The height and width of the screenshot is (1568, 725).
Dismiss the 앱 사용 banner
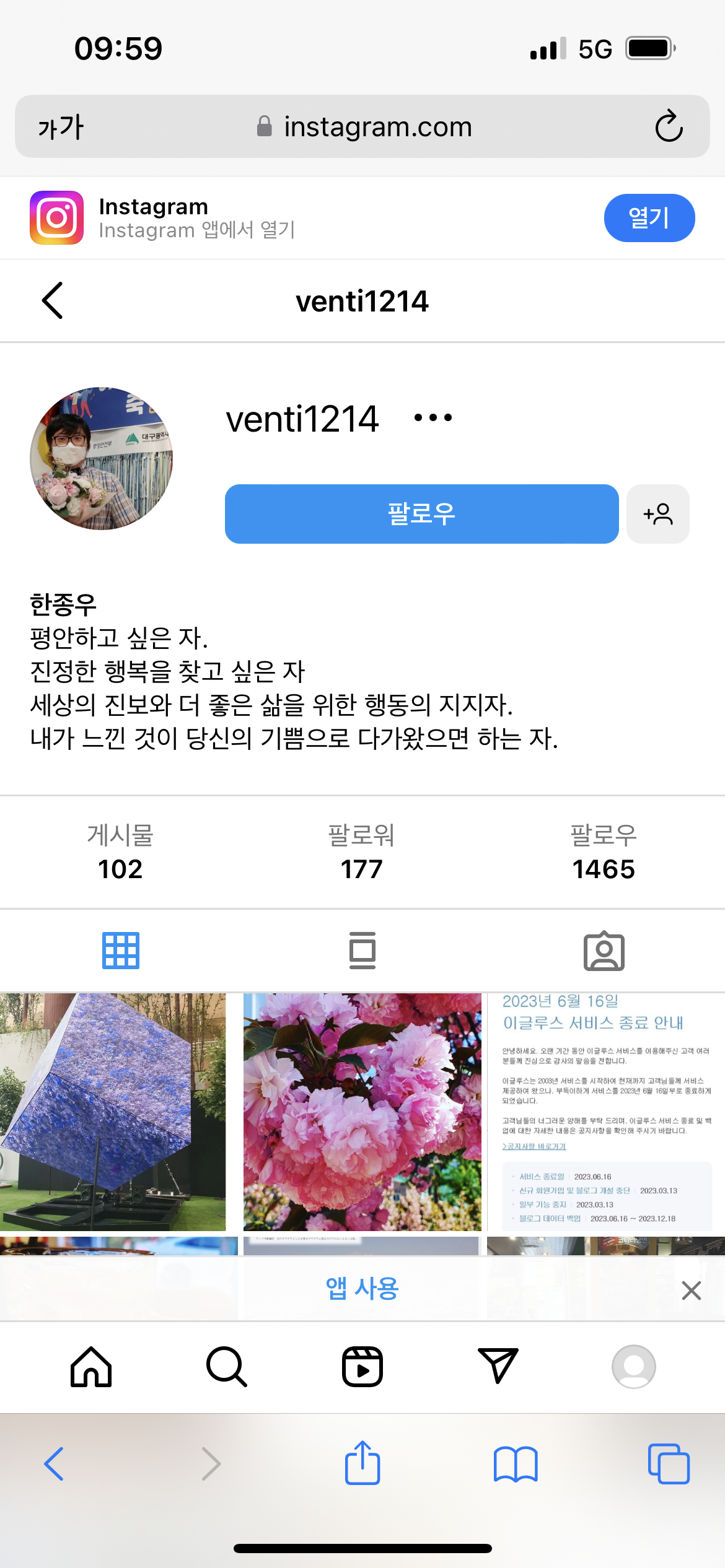point(691,1291)
